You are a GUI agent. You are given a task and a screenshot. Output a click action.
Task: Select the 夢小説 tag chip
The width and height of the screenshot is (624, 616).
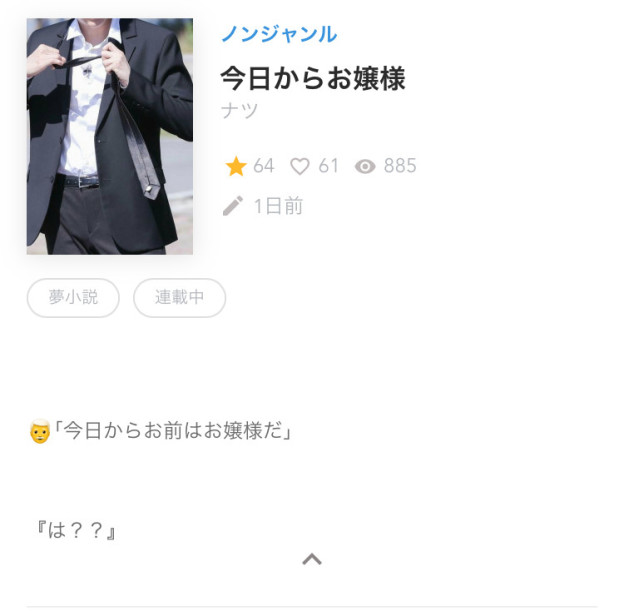73,297
